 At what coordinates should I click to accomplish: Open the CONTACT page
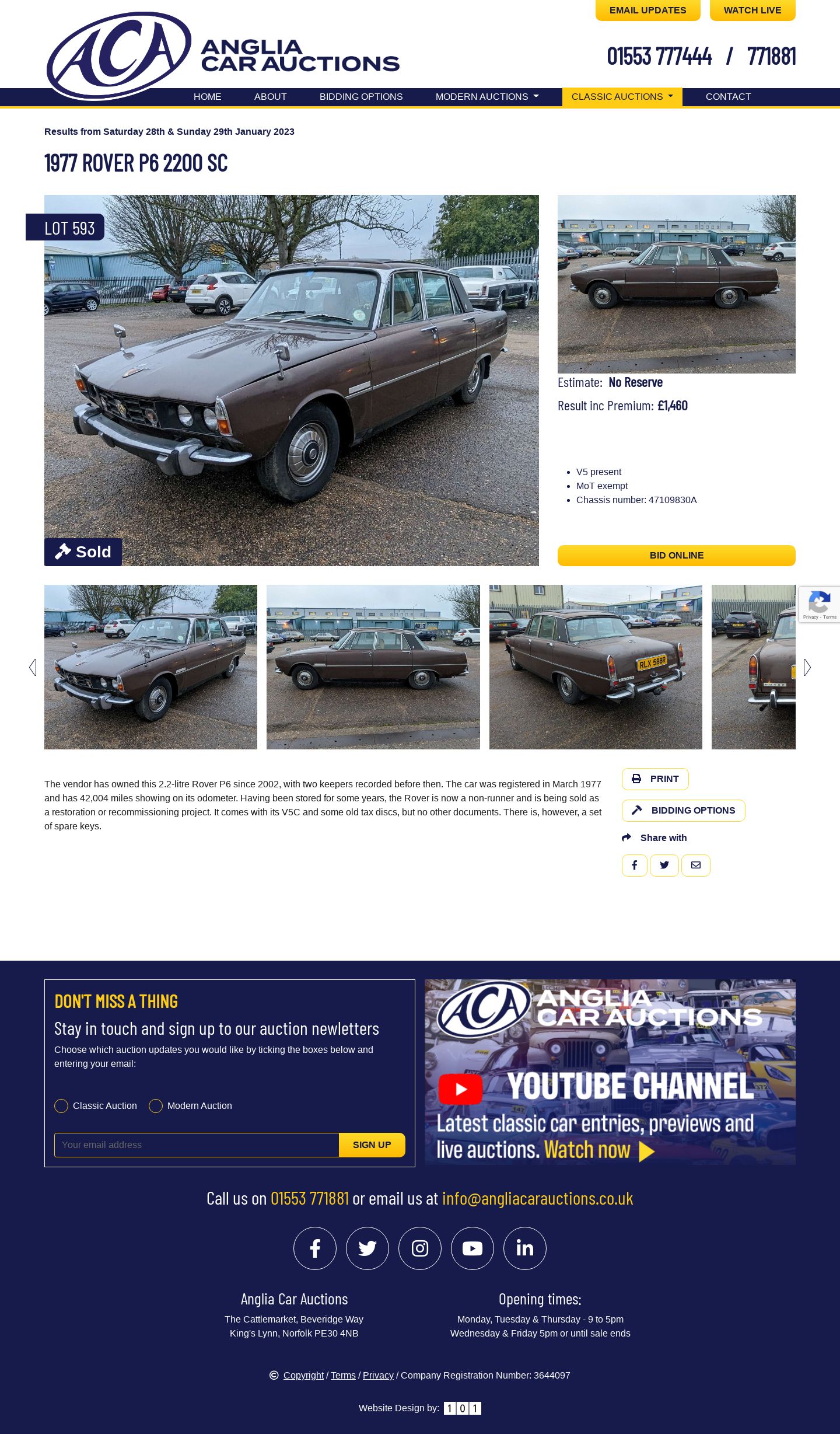[x=728, y=97]
